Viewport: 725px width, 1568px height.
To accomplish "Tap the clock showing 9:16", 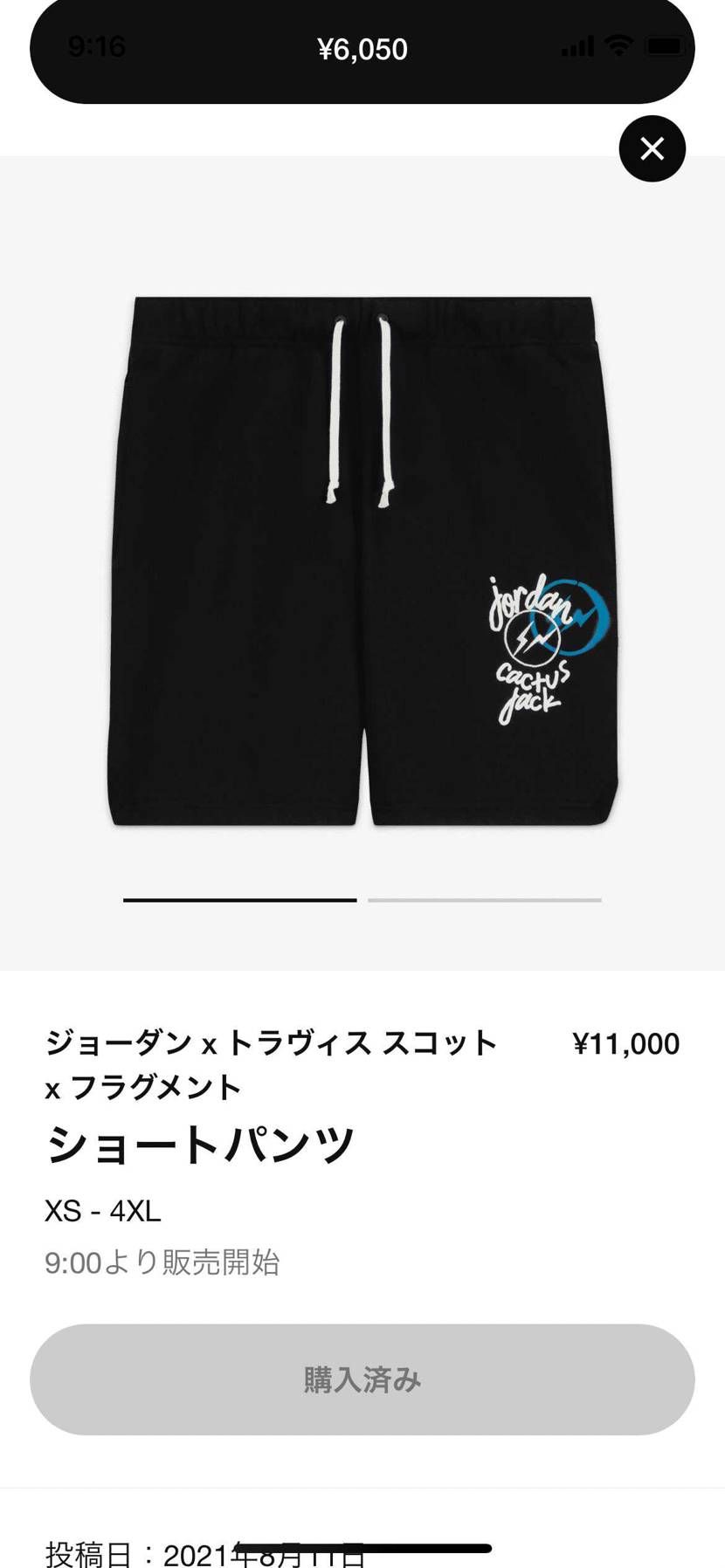I will 96,48.
